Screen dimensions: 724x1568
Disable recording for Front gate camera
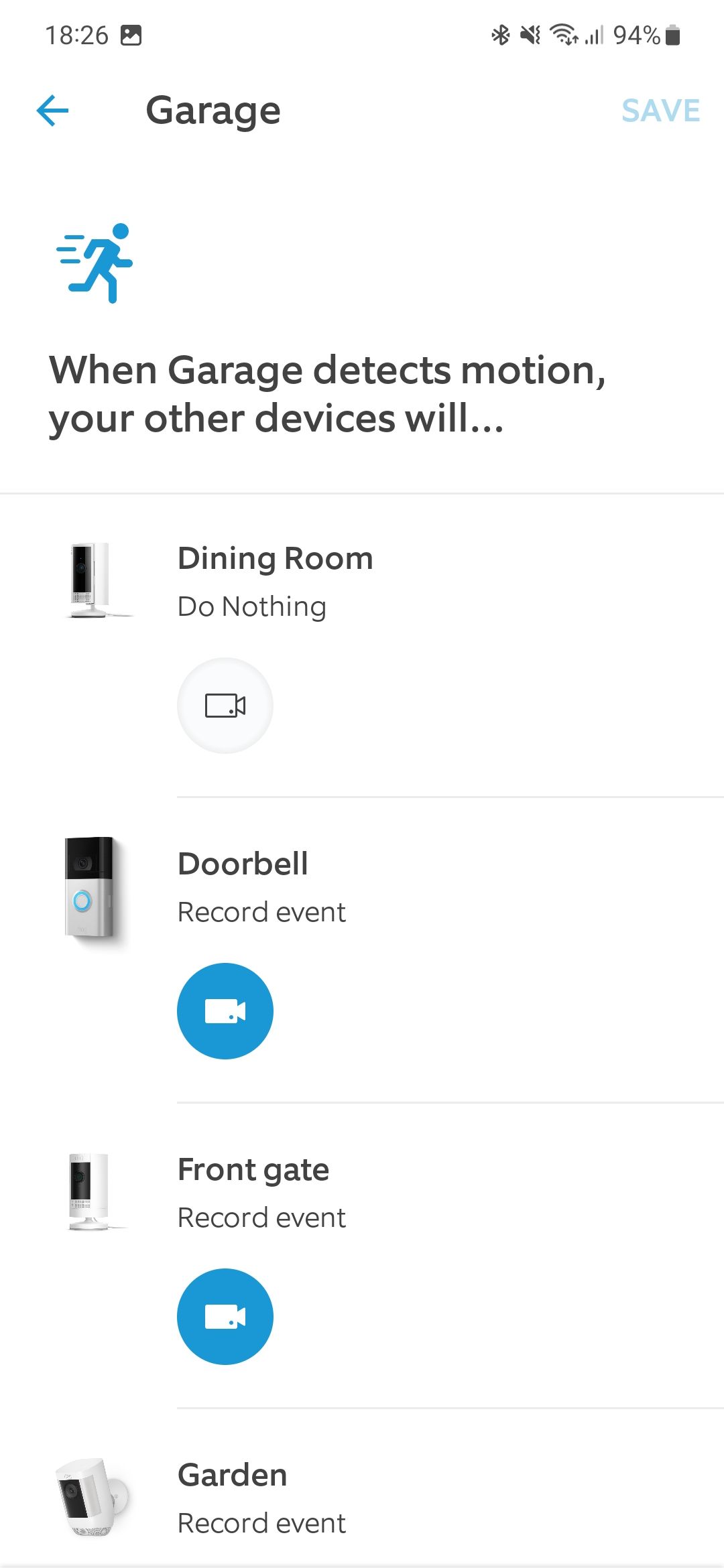click(x=225, y=1317)
